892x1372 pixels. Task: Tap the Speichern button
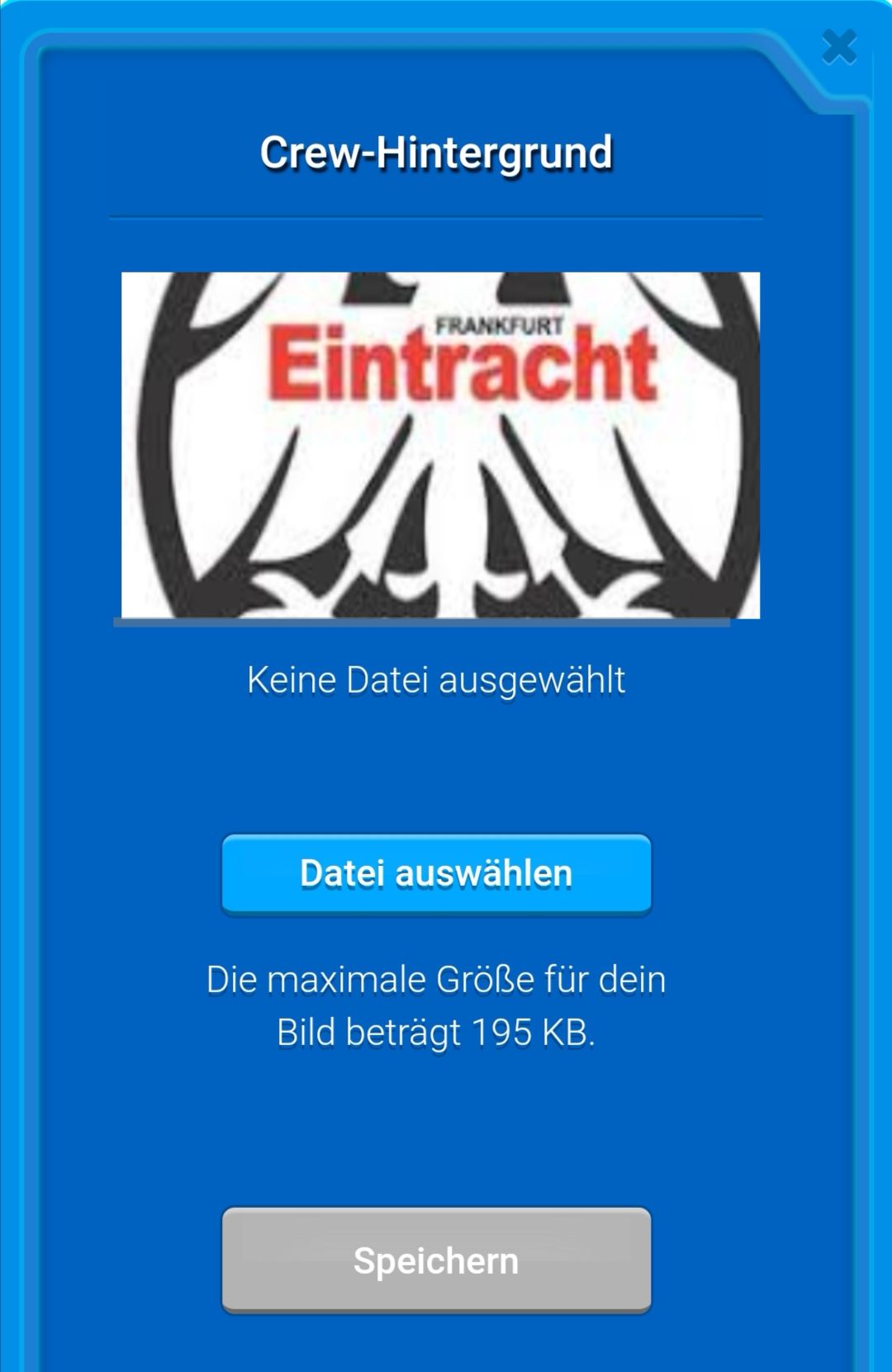[x=436, y=1260]
